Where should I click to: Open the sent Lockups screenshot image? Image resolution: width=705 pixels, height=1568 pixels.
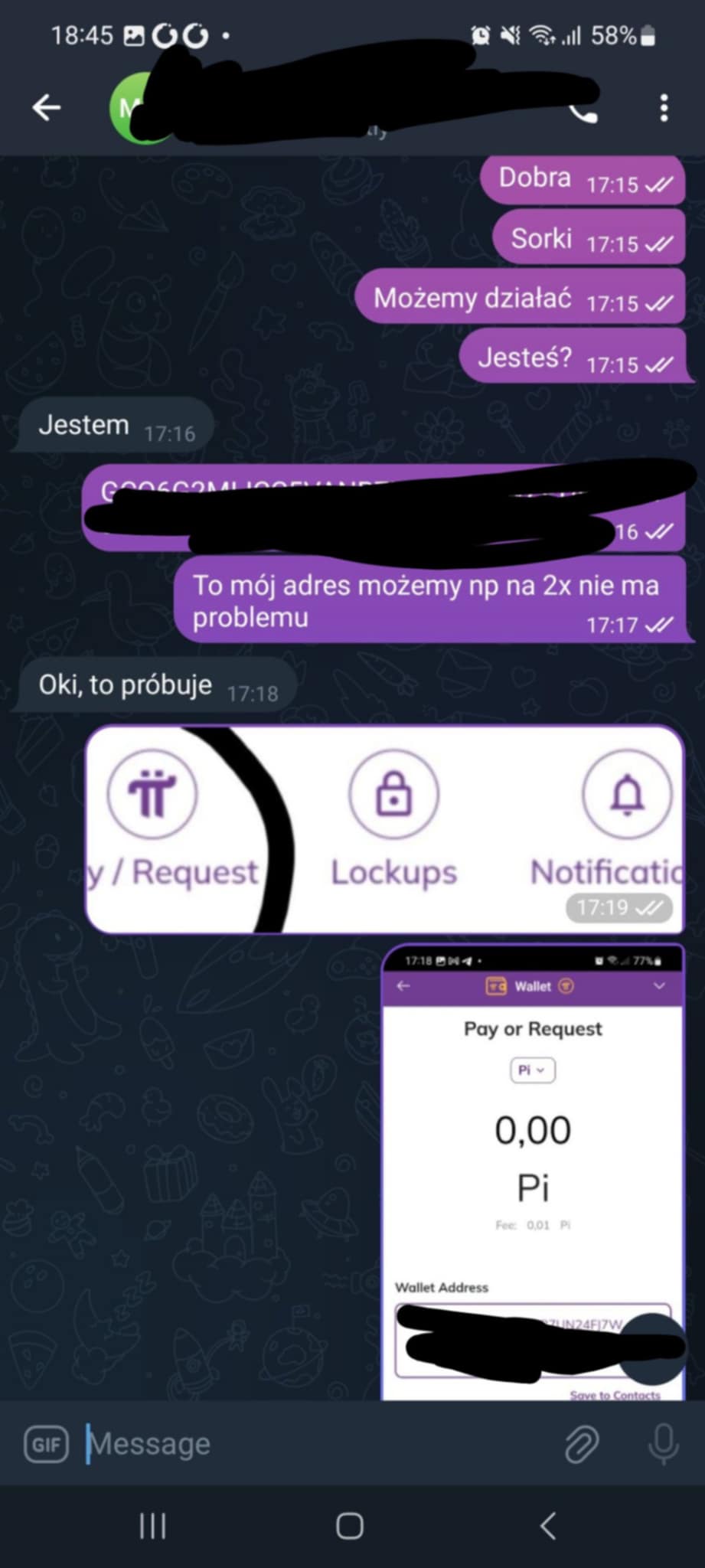pos(384,828)
